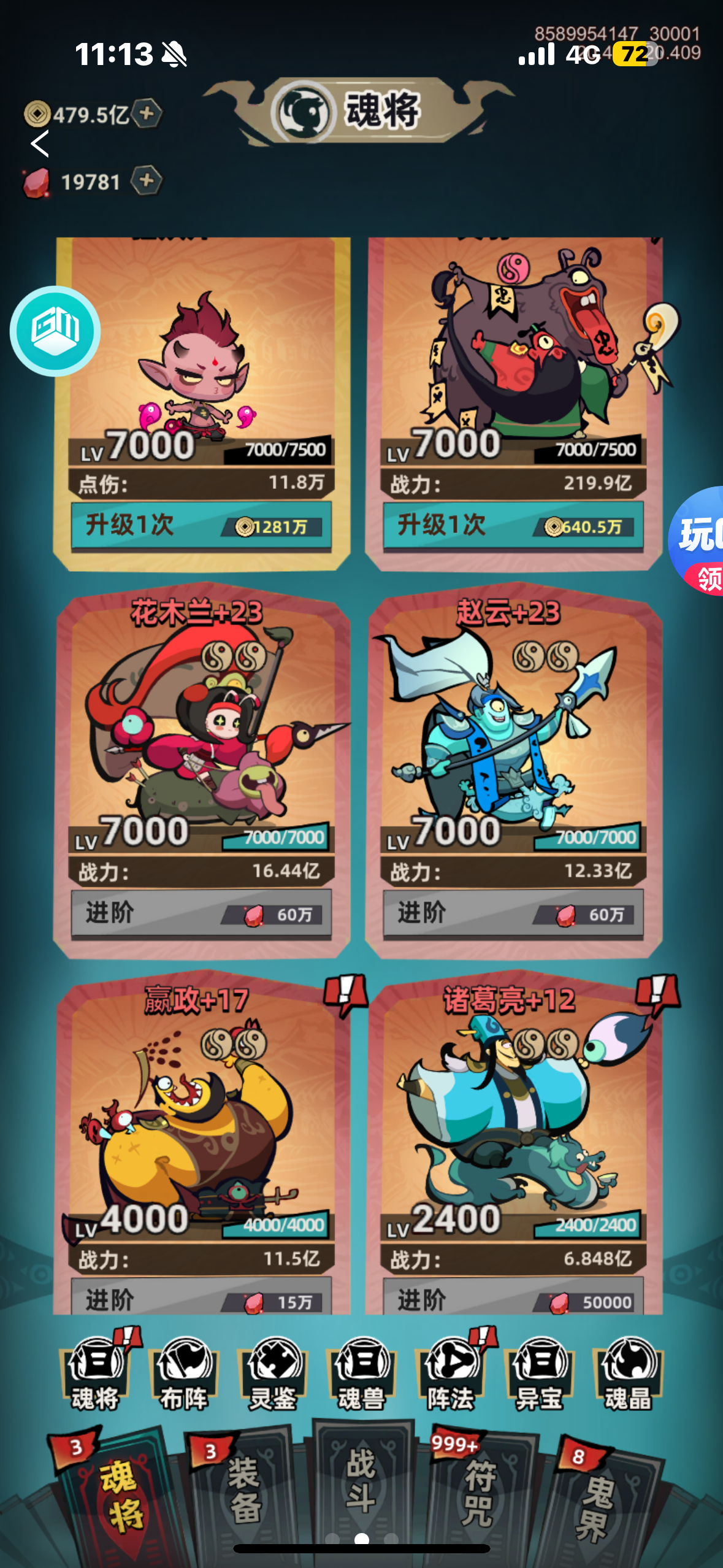
Task: Advance 诸葛亮+12 for 50000 gems
Action: point(513,1296)
